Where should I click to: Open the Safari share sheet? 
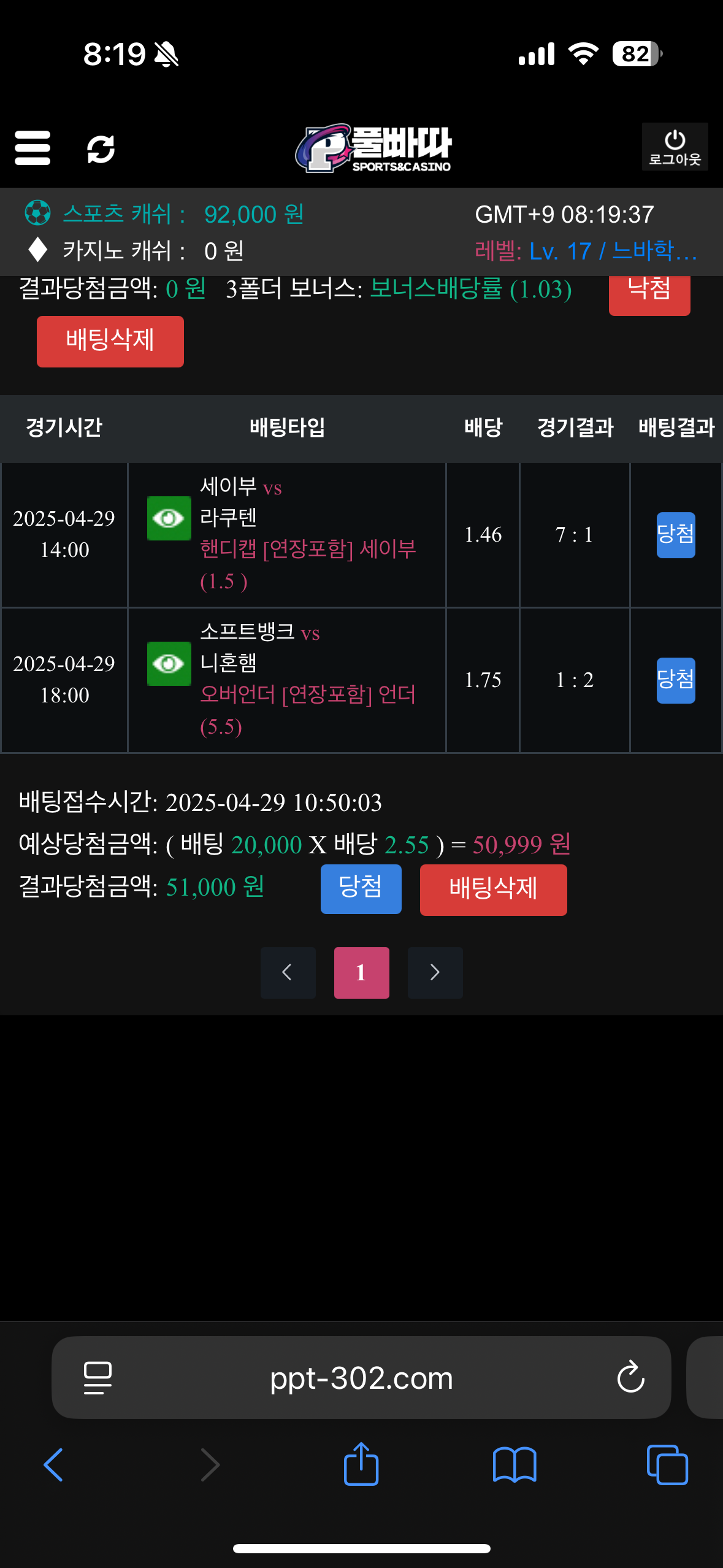361,1464
